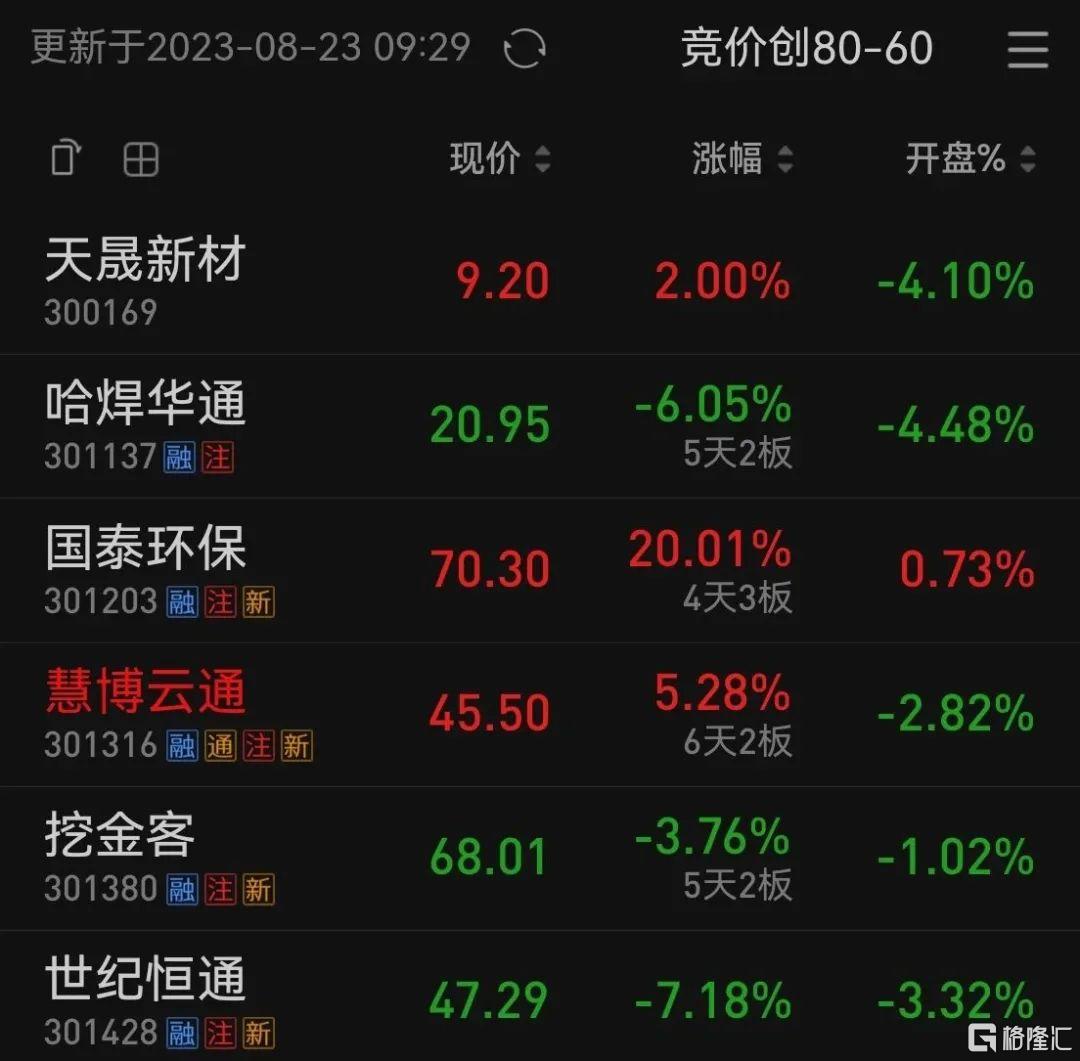Tap the copy list icon

pos(65,159)
